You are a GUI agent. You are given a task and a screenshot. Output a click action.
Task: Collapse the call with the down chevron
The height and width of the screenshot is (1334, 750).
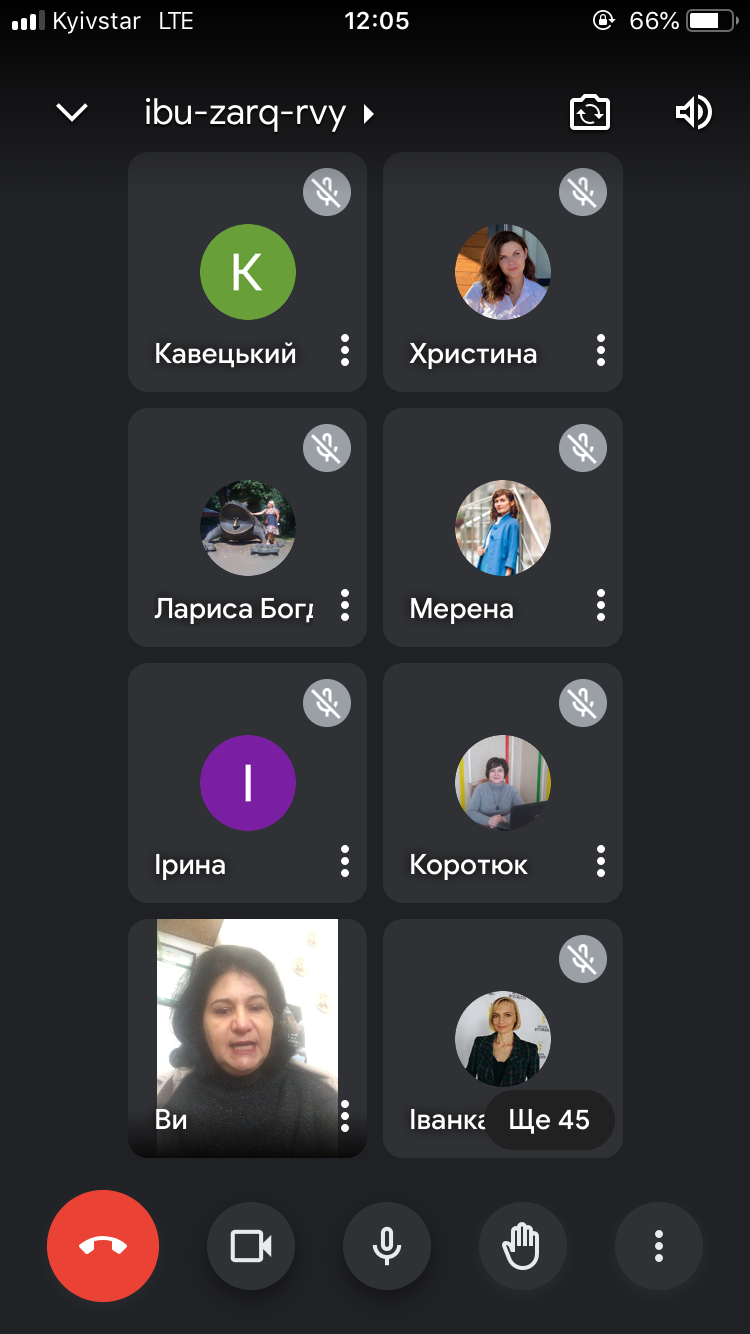72,113
